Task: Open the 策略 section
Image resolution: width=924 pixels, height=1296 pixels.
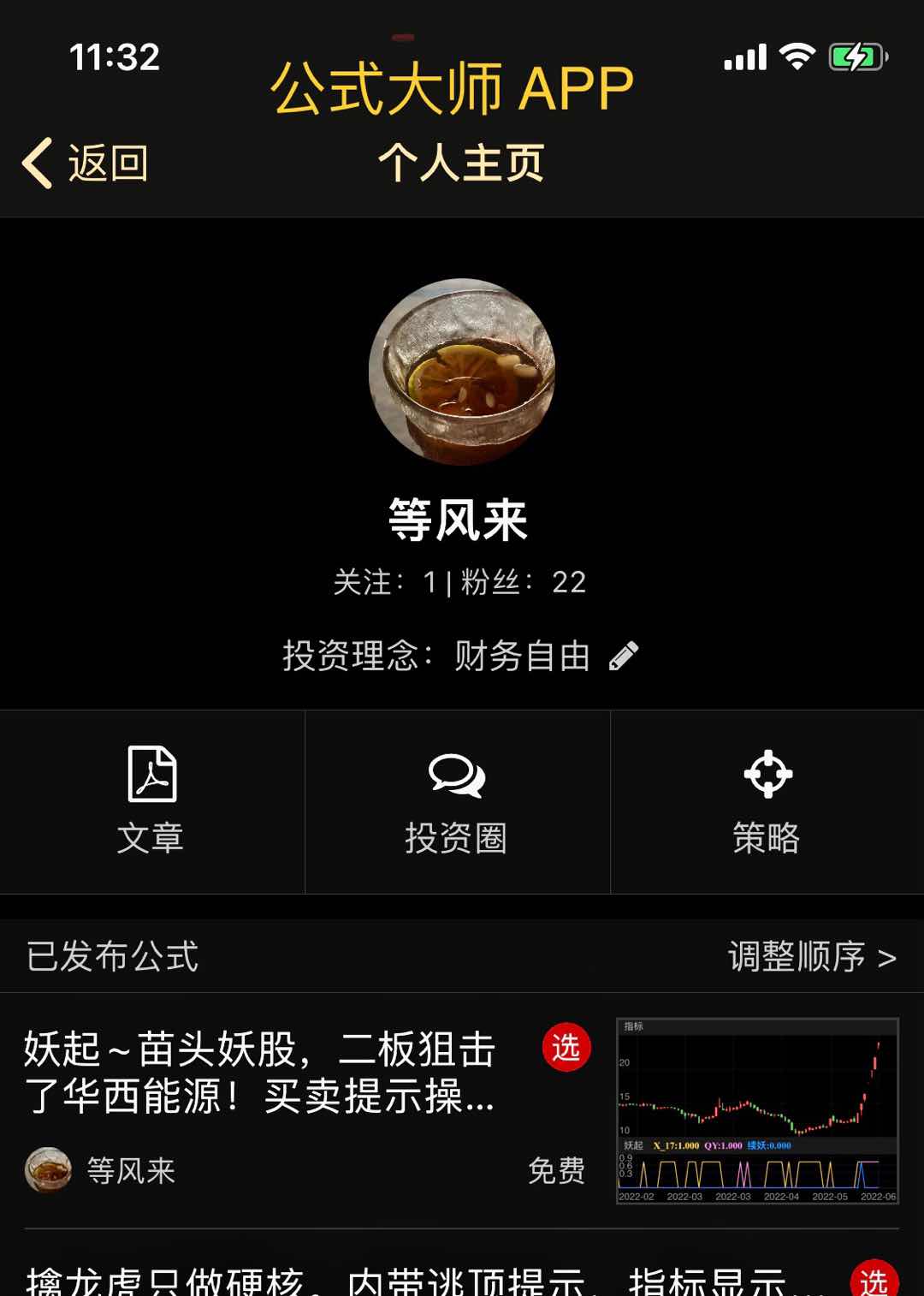Action: [767, 802]
